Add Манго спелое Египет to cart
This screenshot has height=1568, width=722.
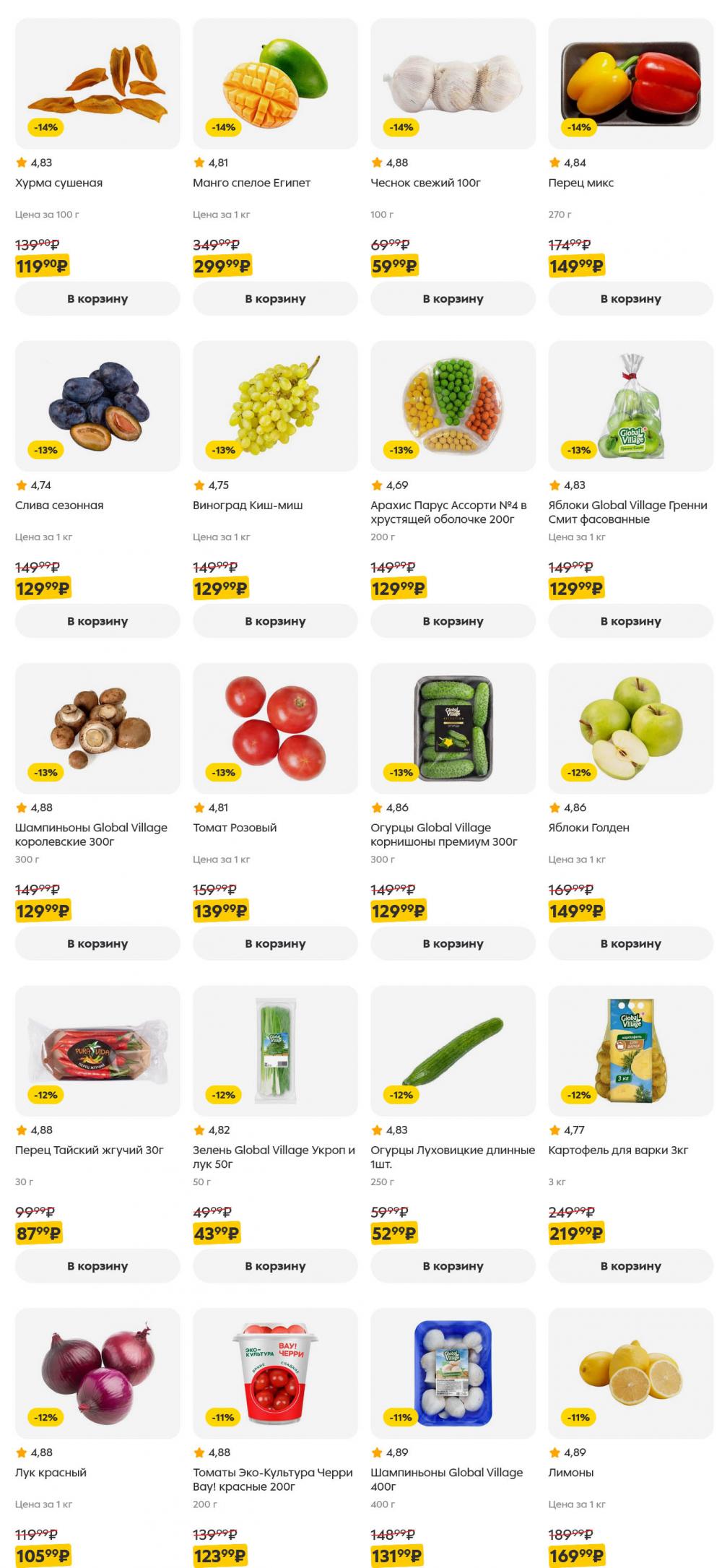pos(275,298)
